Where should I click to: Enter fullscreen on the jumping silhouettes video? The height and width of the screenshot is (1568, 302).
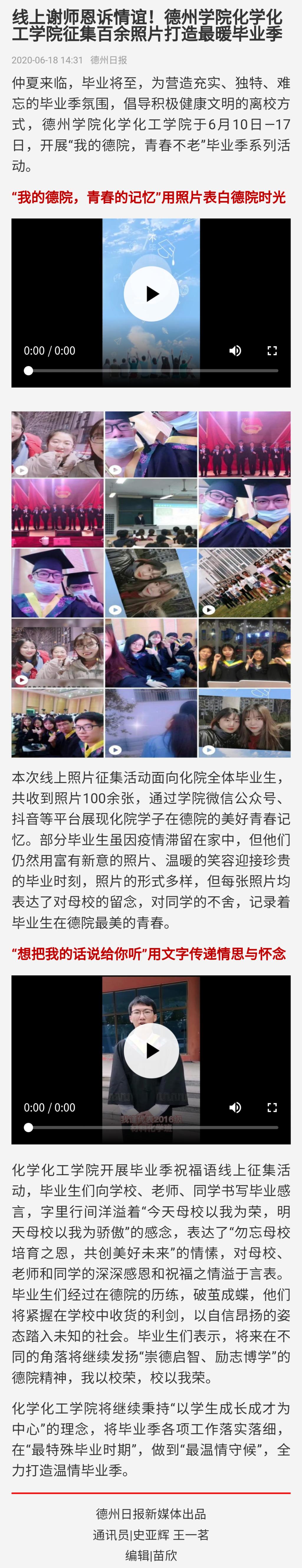click(x=272, y=351)
